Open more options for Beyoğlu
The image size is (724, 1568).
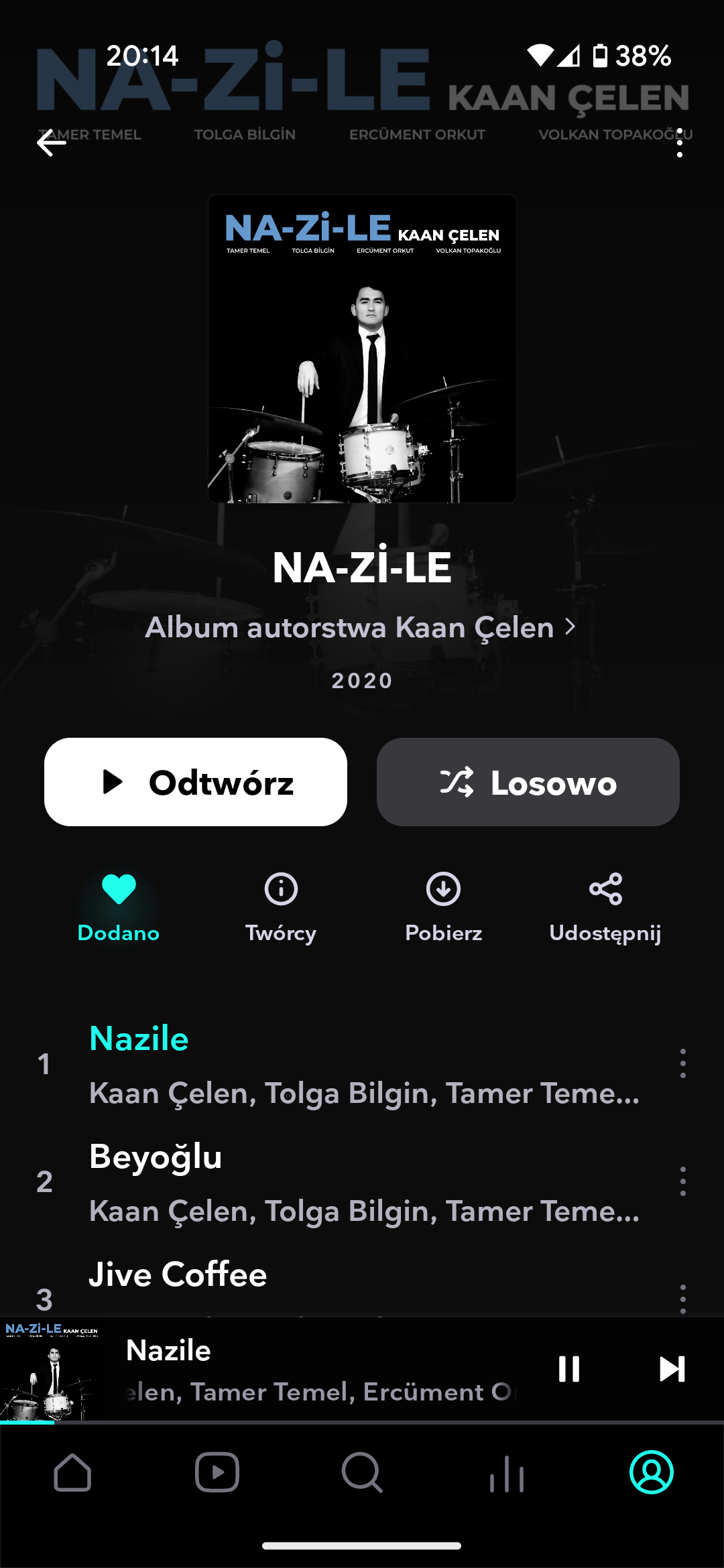(x=683, y=1181)
